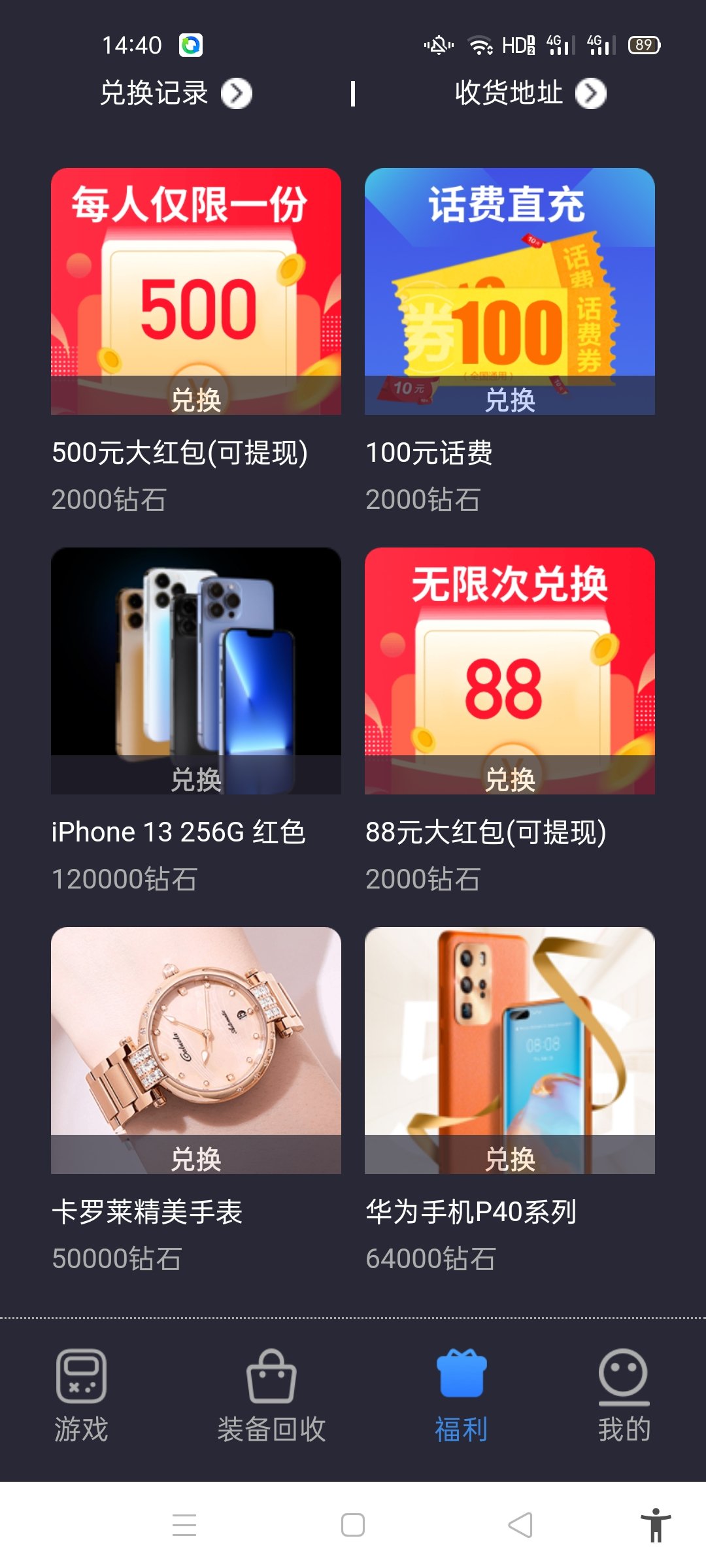Redeem the 500元大红包 card

[x=196, y=398]
